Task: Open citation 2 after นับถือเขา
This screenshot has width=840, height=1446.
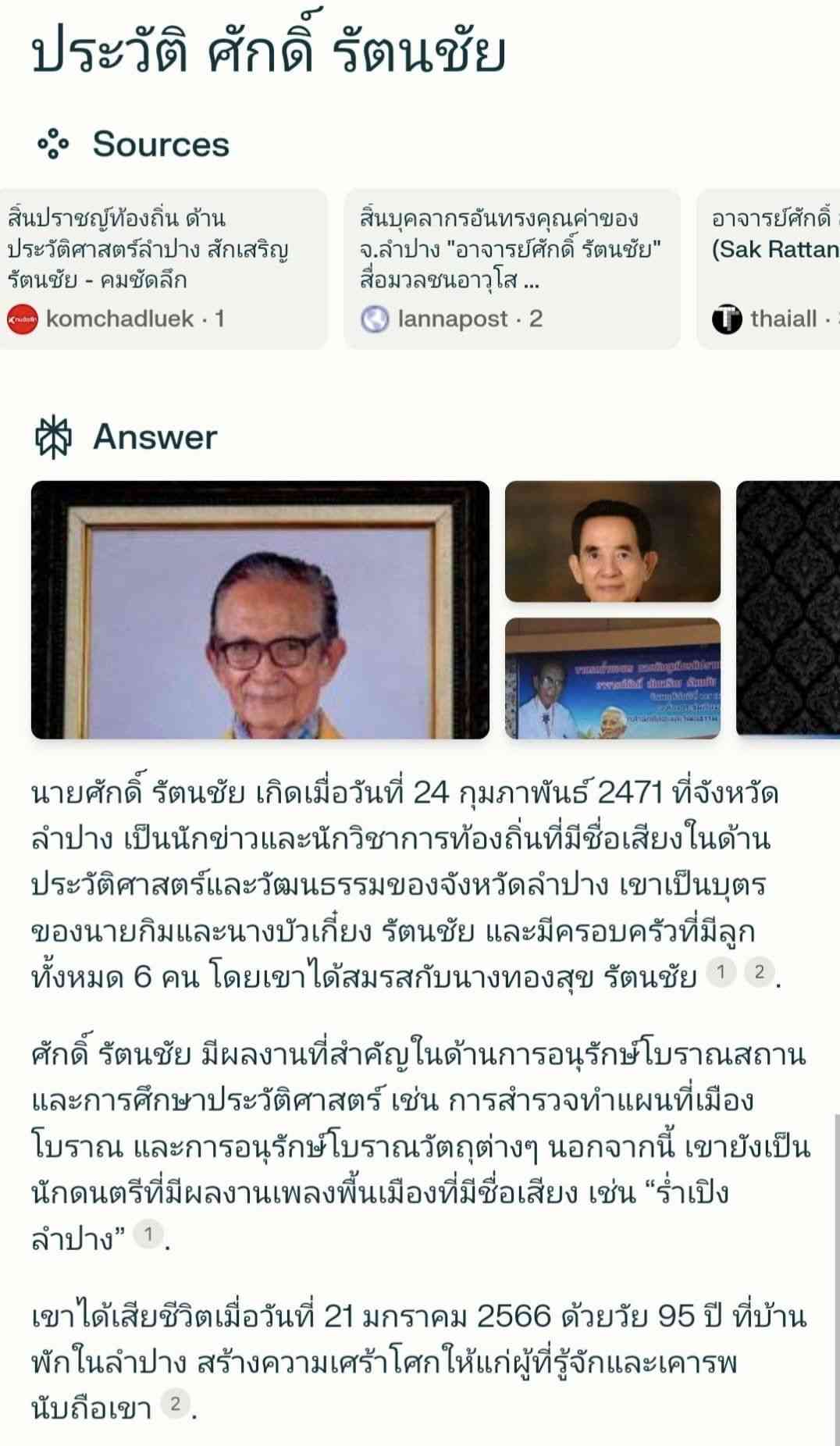Action: pyautogui.click(x=175, y=1404)
